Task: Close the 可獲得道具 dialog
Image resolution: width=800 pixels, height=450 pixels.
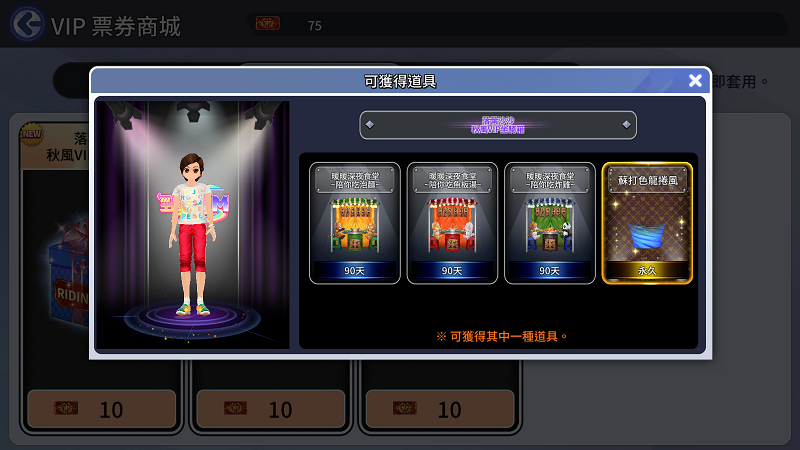Action: [695, 81]
